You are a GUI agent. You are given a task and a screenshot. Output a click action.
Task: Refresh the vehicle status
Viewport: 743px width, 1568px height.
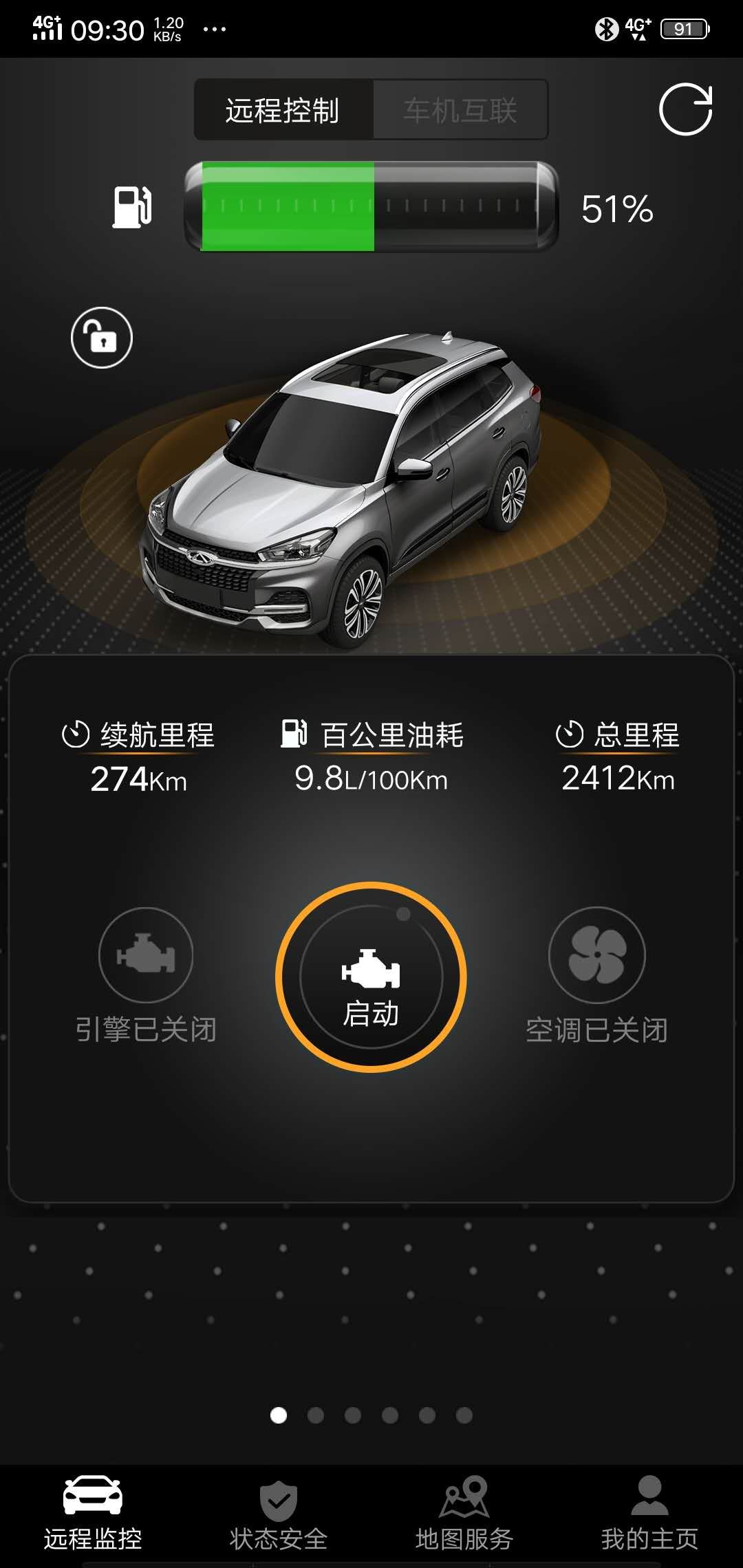click(685, 110)
